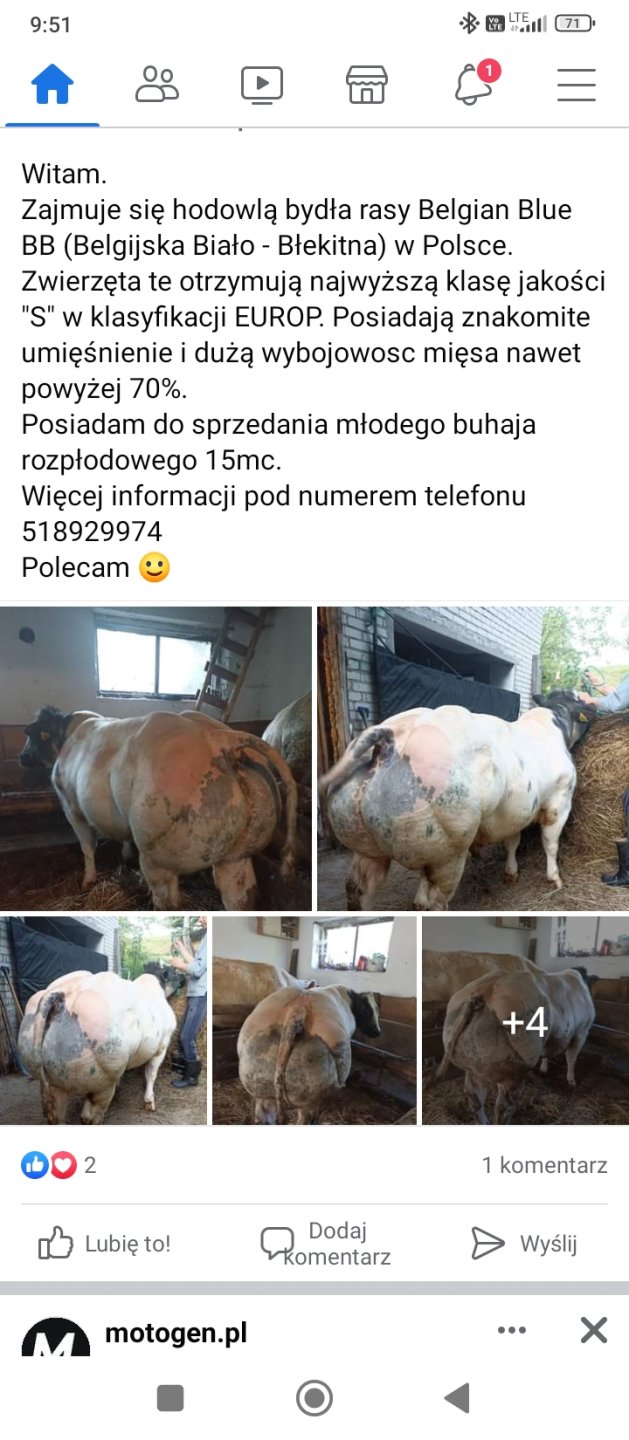629x1440 pixels.
Task: Open the options menu on the motogen.pl post
Action: [x=511, y=1330]
